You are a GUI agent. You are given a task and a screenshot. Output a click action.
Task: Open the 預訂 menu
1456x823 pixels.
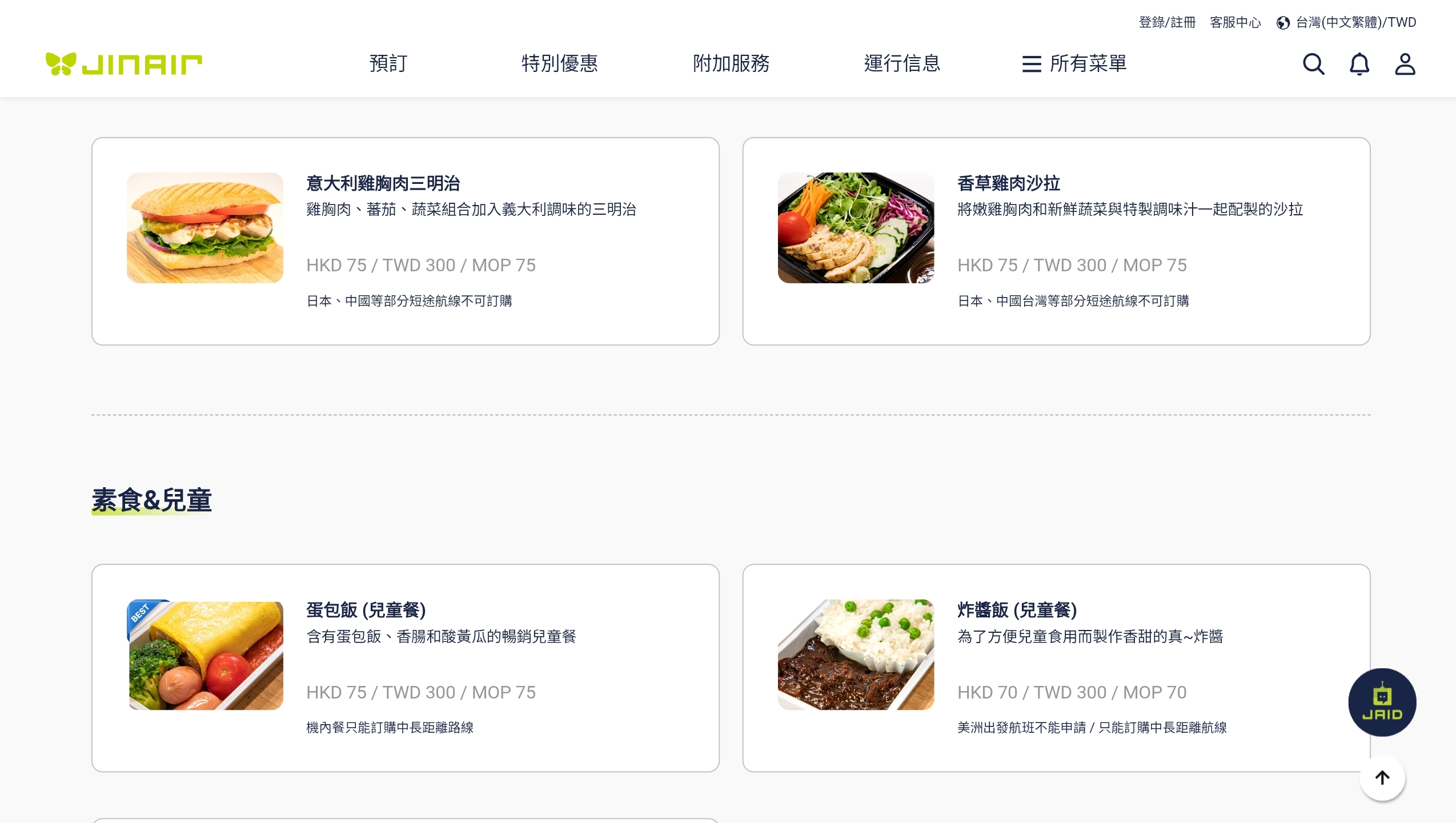point(388,63)
